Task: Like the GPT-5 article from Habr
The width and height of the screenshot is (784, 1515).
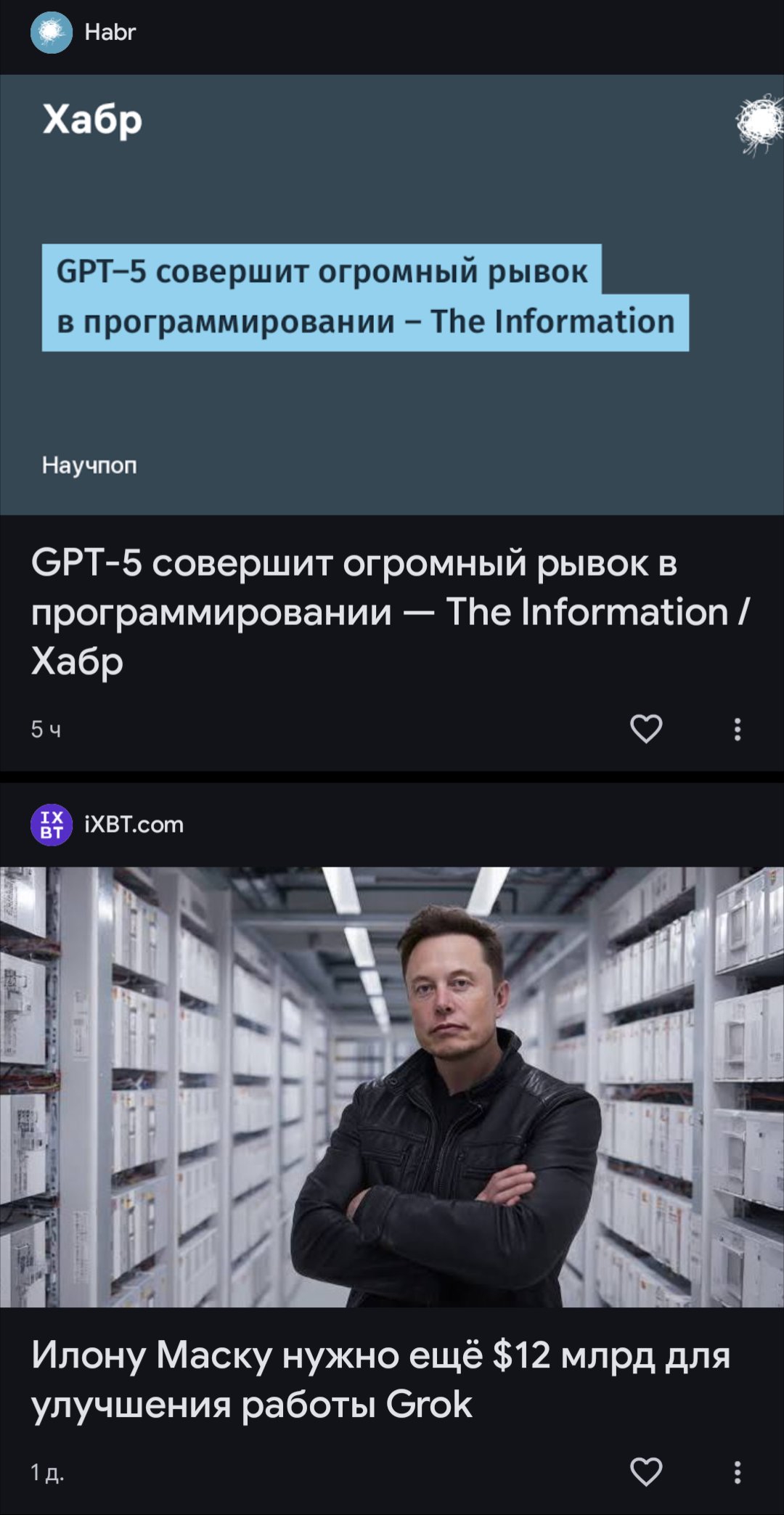Action: pos(645,729)
